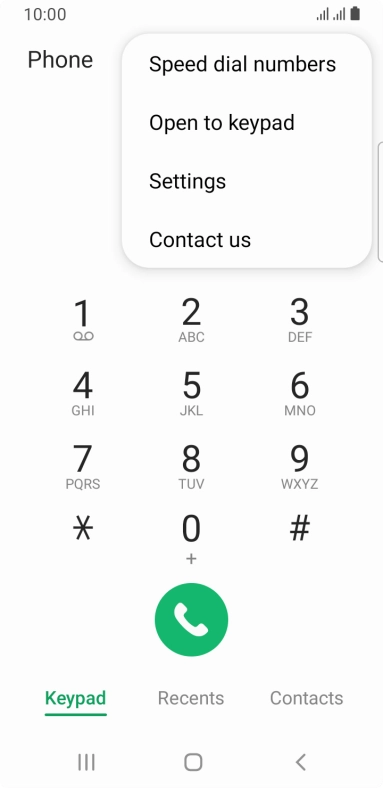Open Settings from the dropdown menu
Screen dimensions: 383x788
coord(187,181)
